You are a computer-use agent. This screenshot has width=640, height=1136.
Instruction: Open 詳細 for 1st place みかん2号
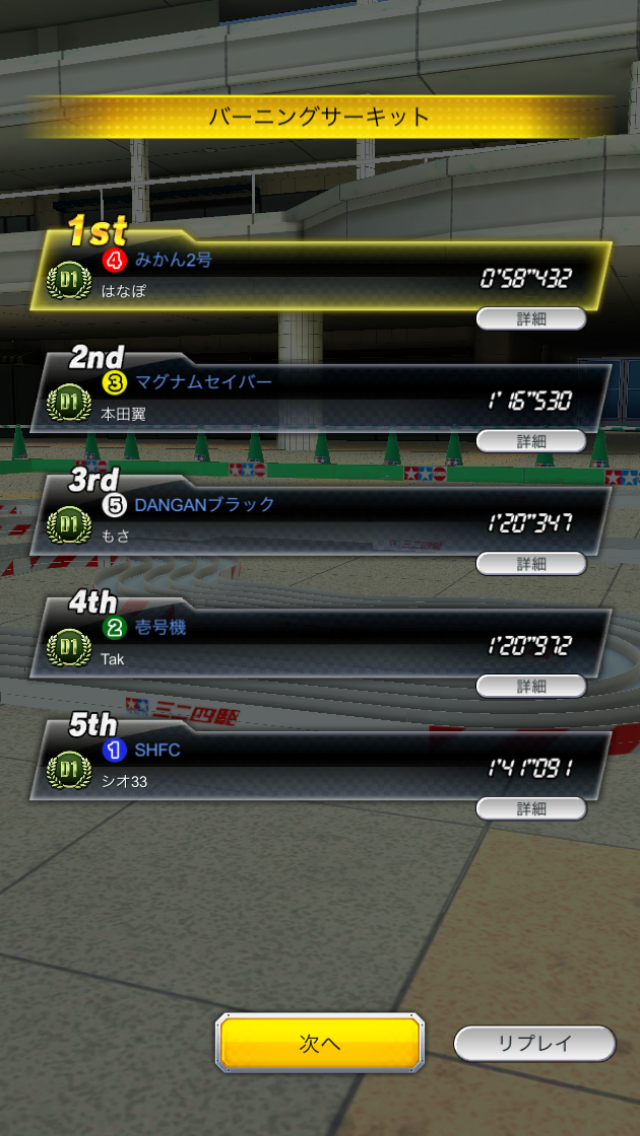[x=531, y=319]
